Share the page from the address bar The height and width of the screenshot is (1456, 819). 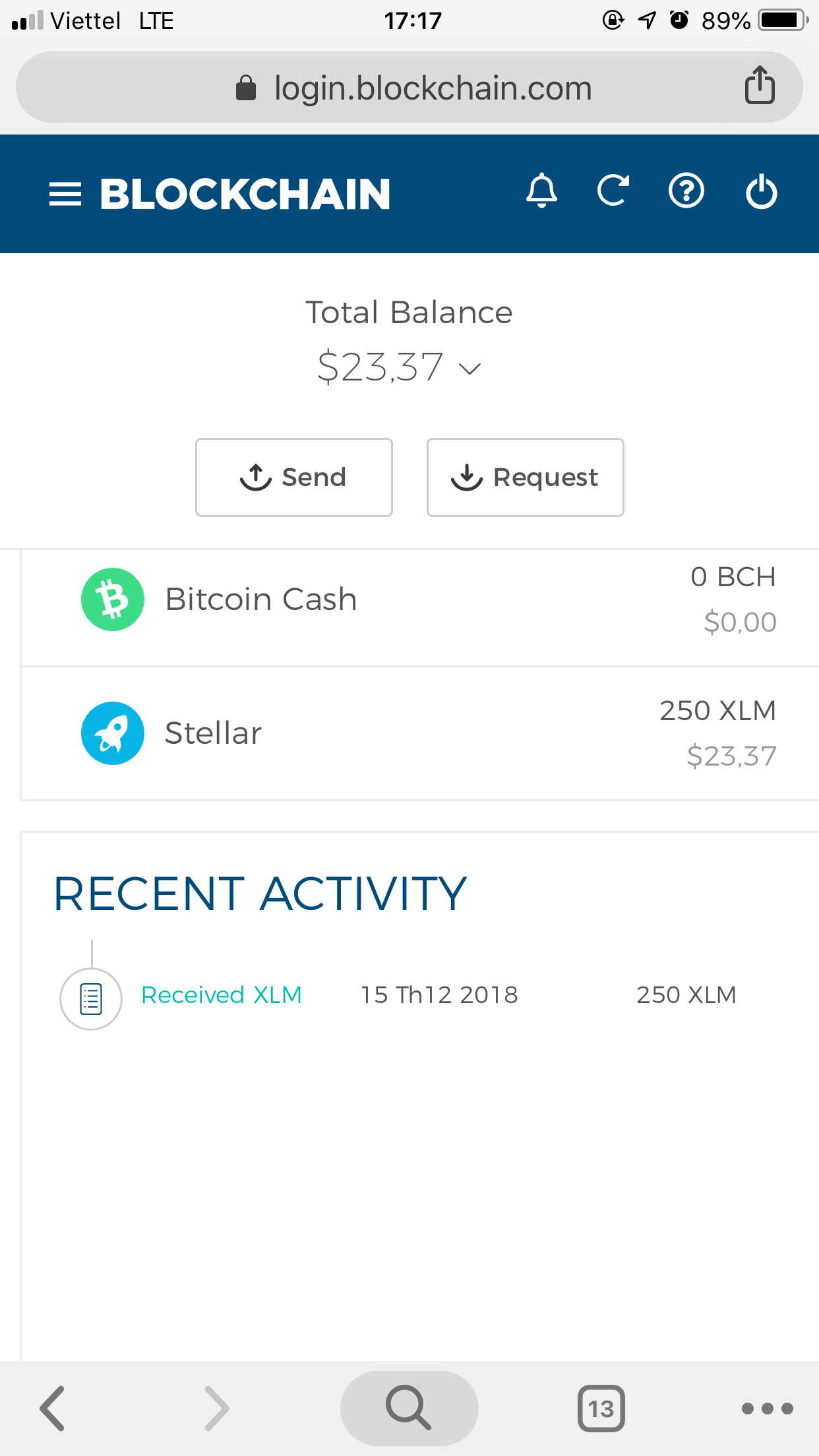(760, 86)
